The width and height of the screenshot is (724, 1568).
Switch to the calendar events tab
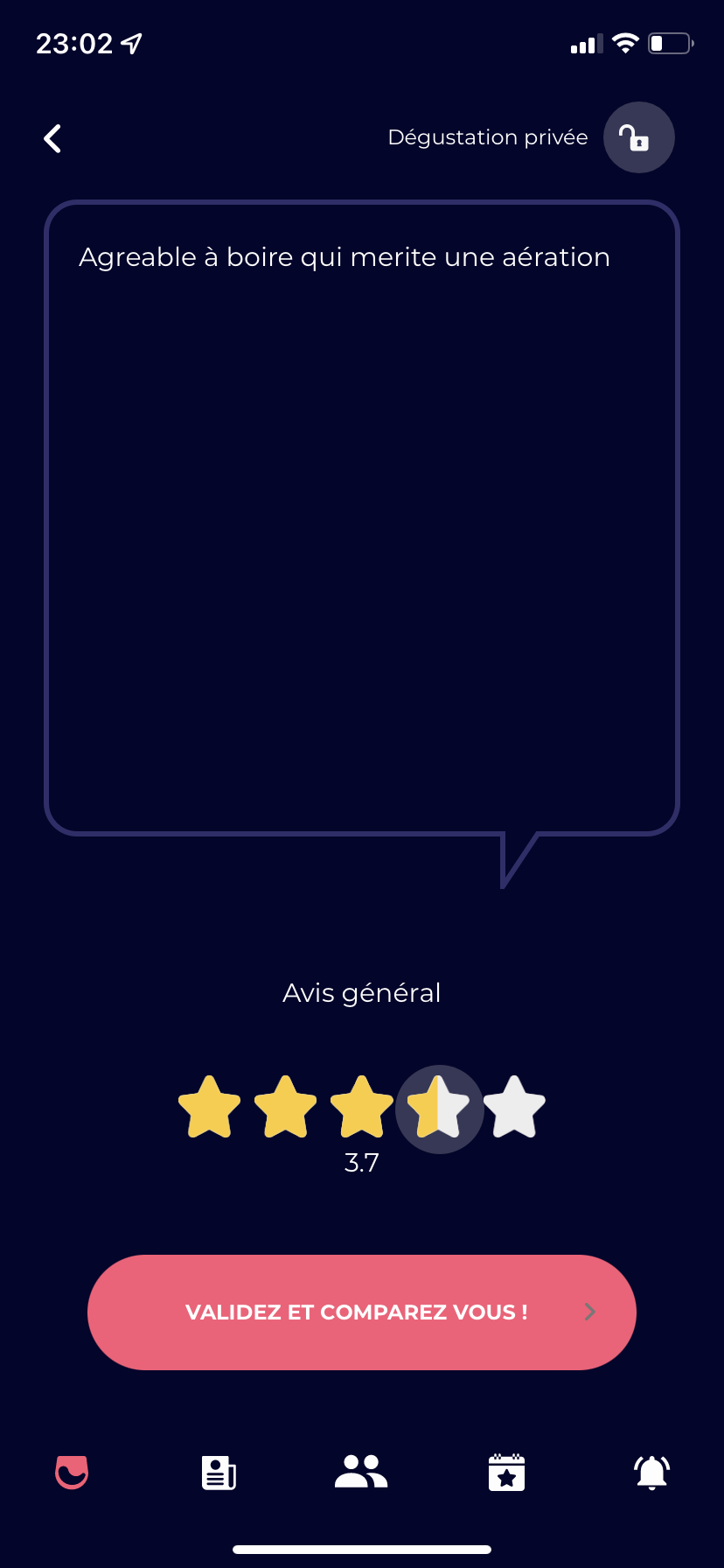coord(506,1473)
